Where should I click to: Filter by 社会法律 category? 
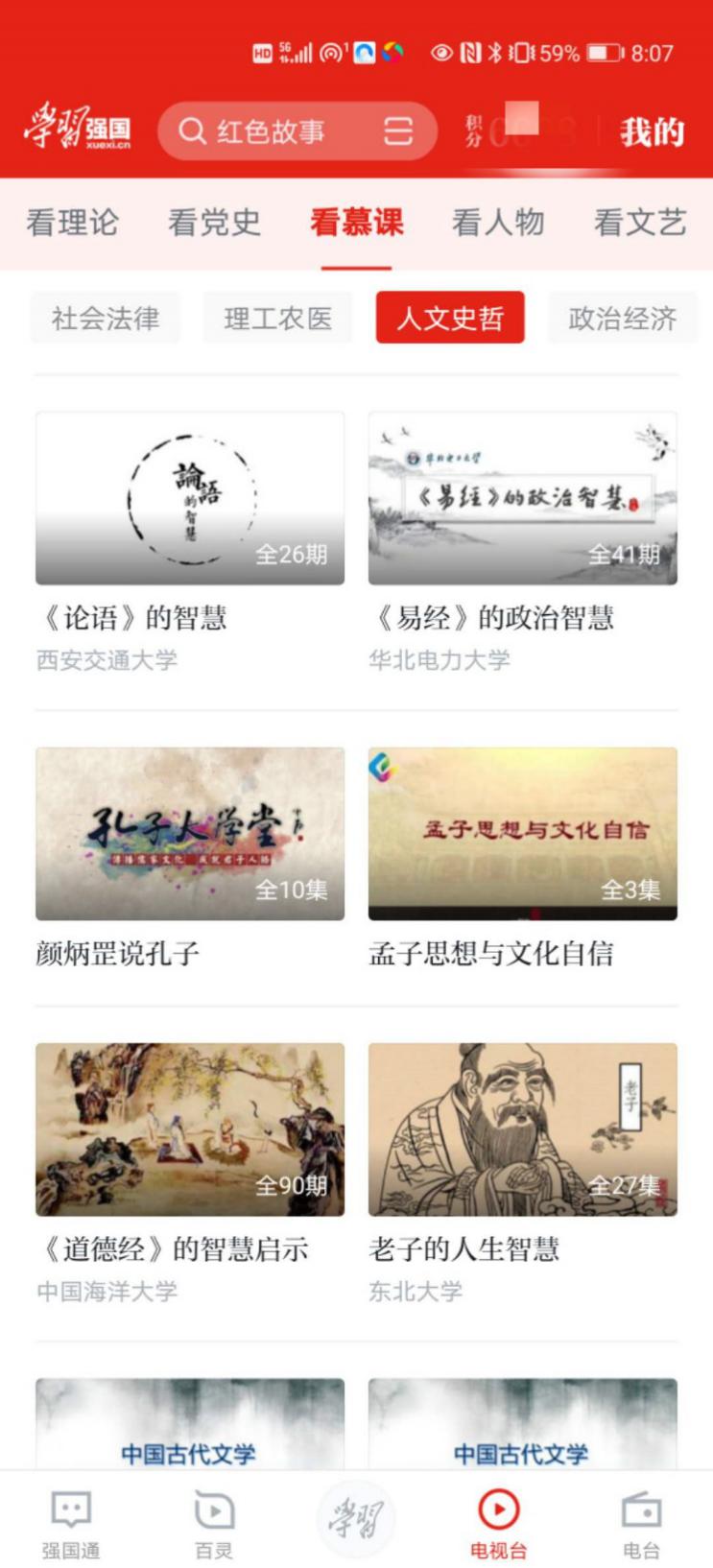click(x=106, y=318)
